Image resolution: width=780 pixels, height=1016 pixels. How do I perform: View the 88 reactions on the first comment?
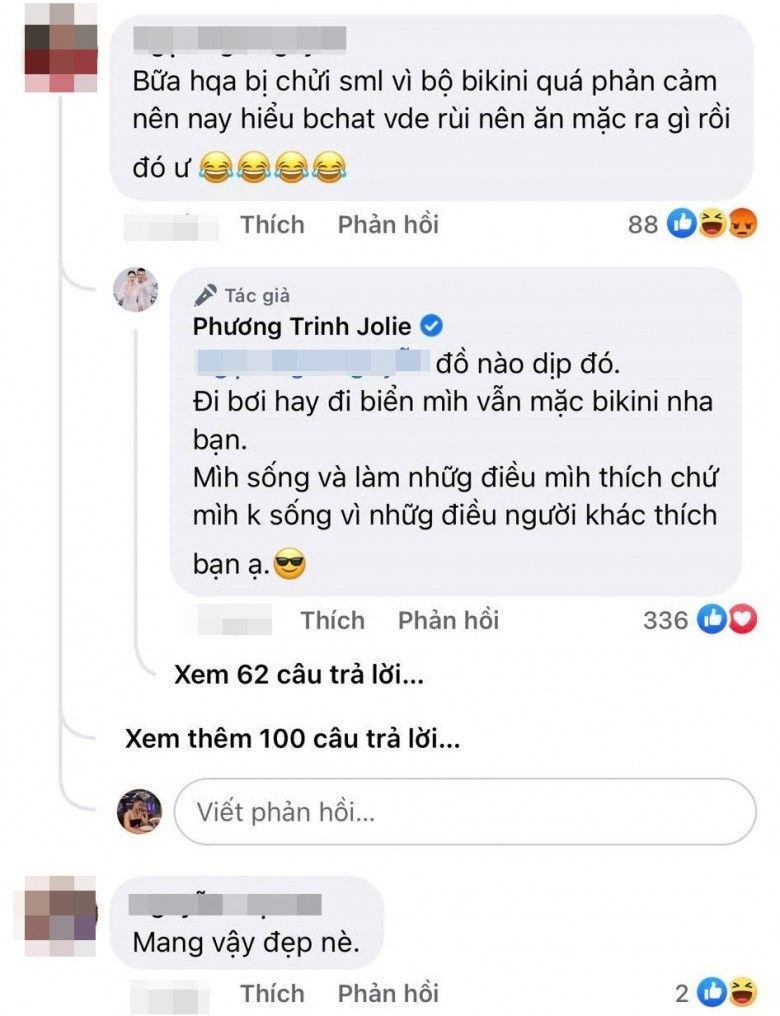tap(690, 225)
